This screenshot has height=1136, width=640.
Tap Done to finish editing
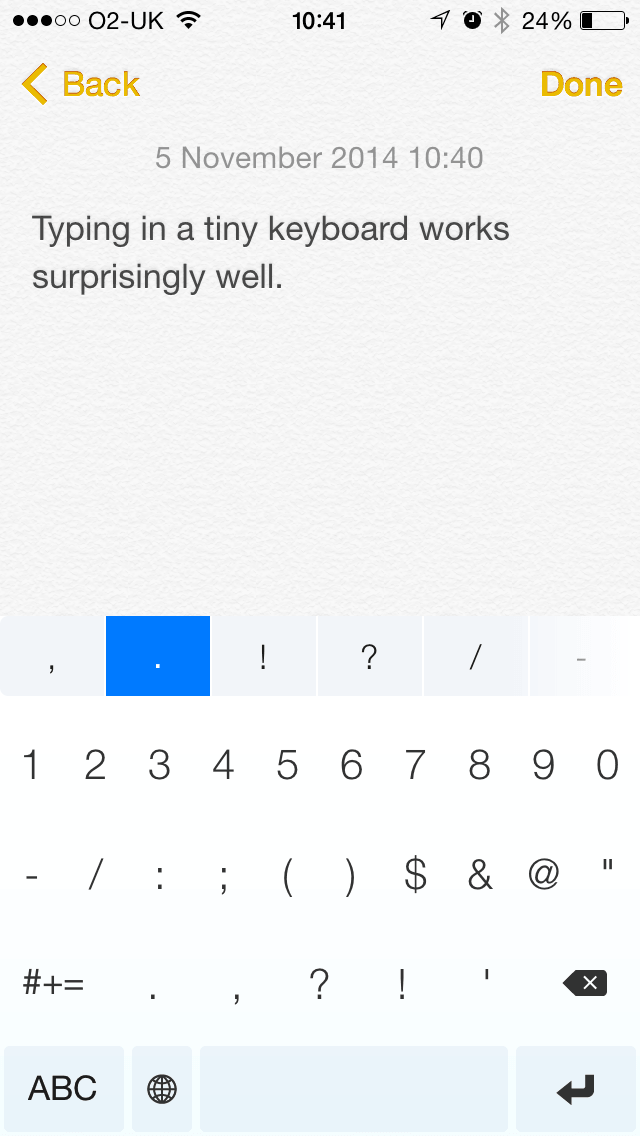click(581, 85)
